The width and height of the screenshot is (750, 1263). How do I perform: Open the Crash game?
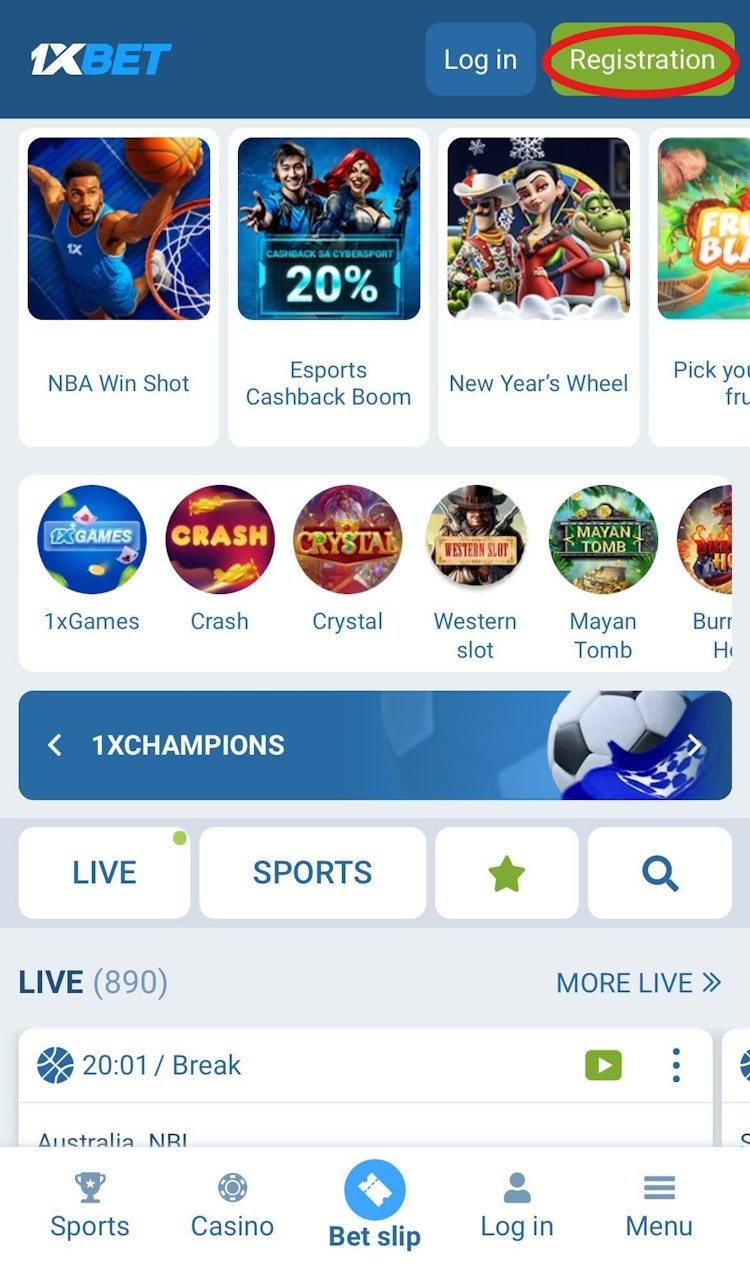(x=219, y=539)
